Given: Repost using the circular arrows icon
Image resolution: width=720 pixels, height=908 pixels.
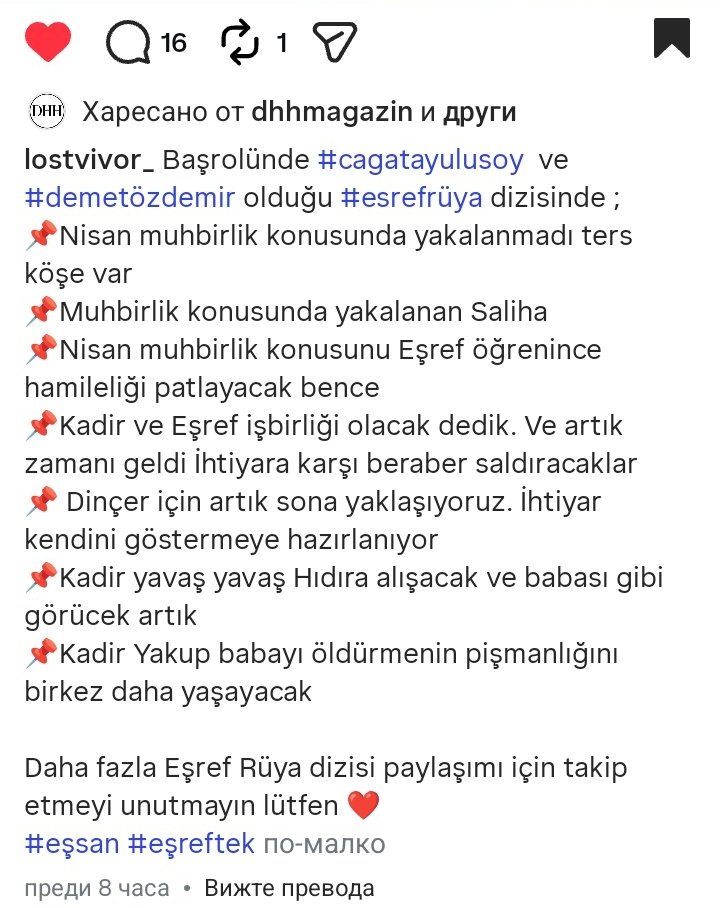Looking at the screenshot, I should pyautogui.click(x=240, y=42).
